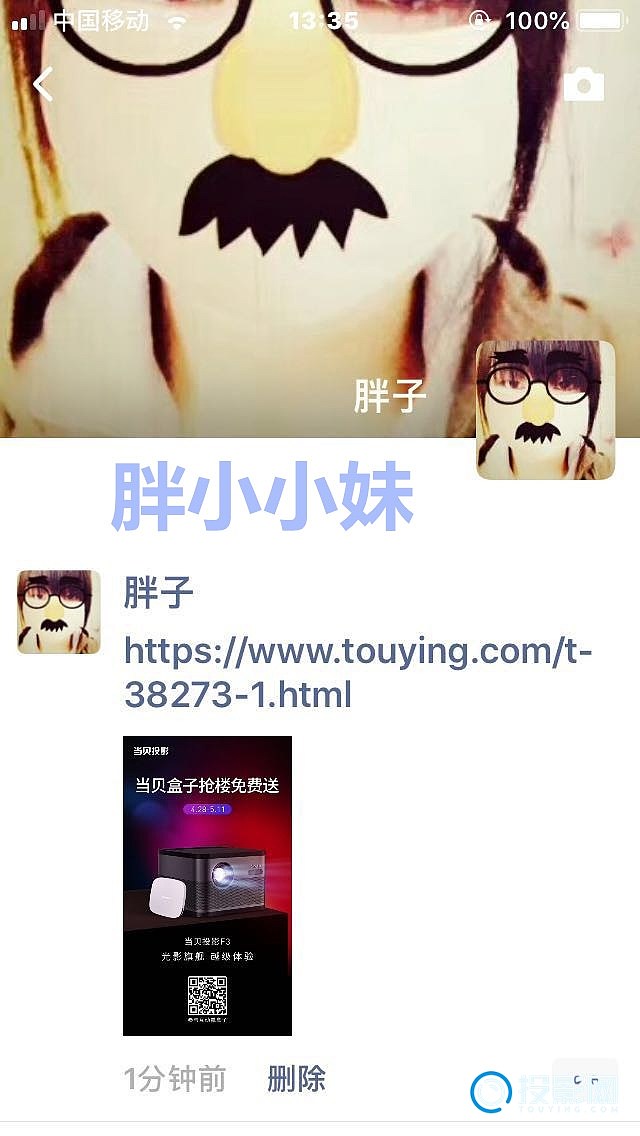Open the profile avatar on the cover photo
The height and width of the screenshot is (1136, 640).
(545, 410)
